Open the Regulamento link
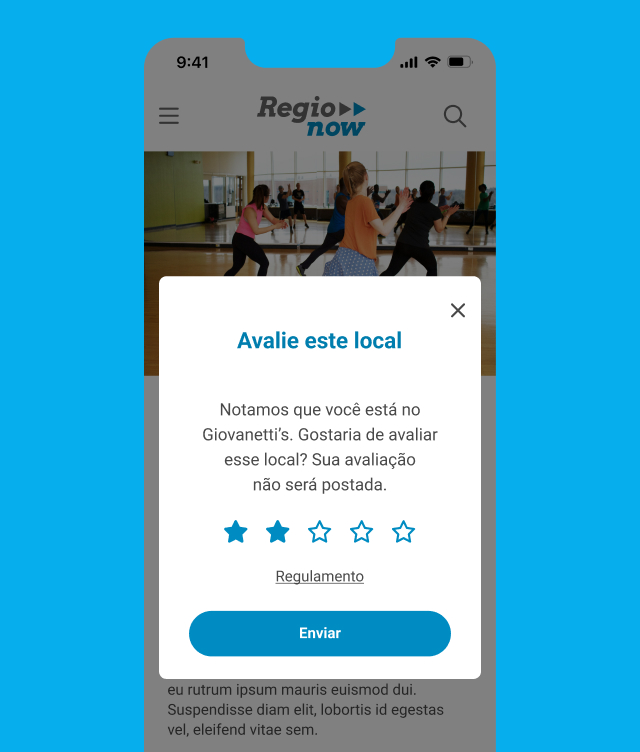The image size is (640, 752). [x=320, y=577]
